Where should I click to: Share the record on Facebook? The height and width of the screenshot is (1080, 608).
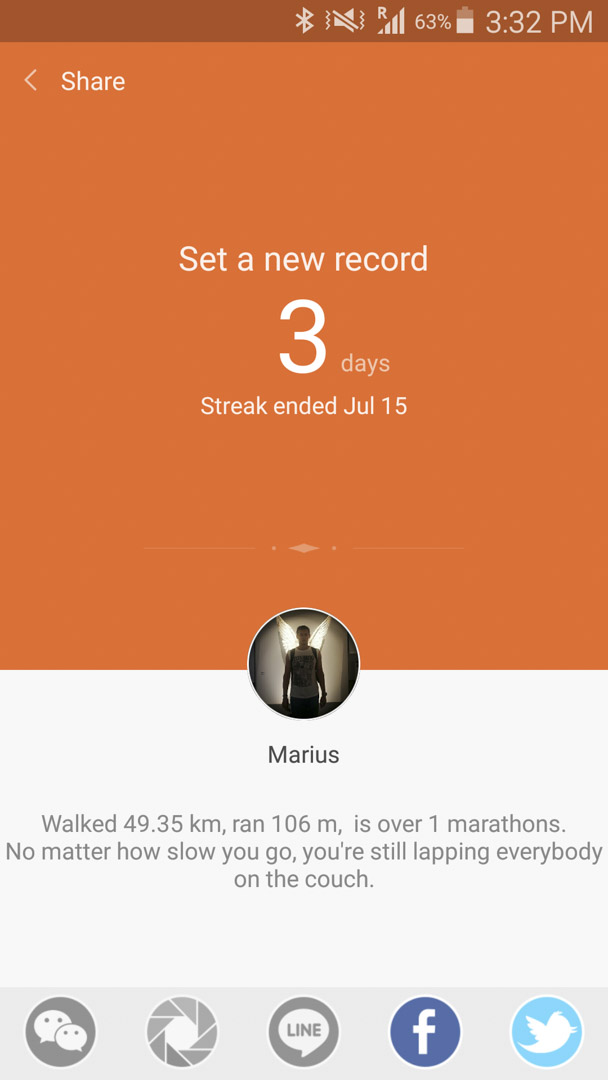point(425,1032)
